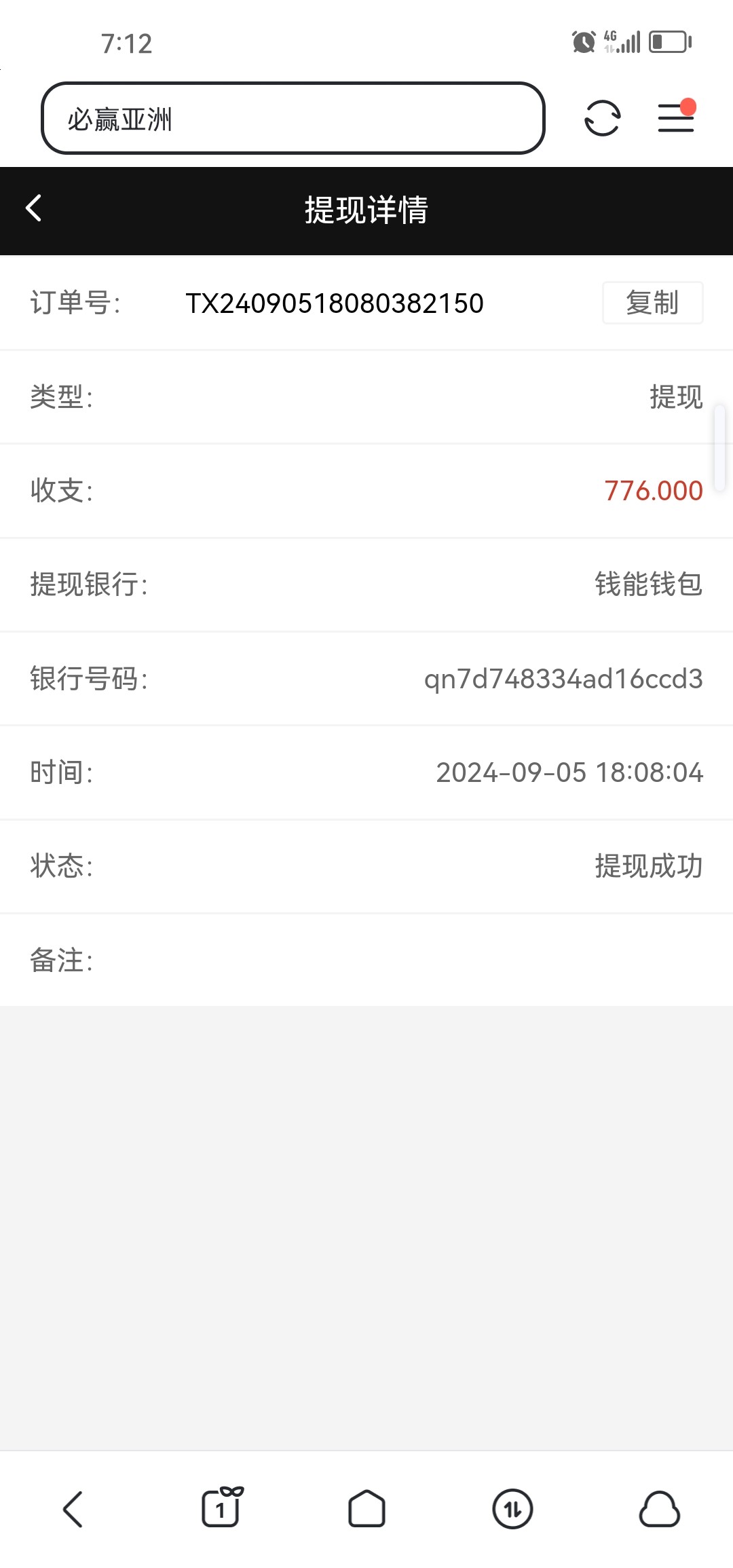Refresh the page with the reload icon
733x1568 pixels.
602,119
